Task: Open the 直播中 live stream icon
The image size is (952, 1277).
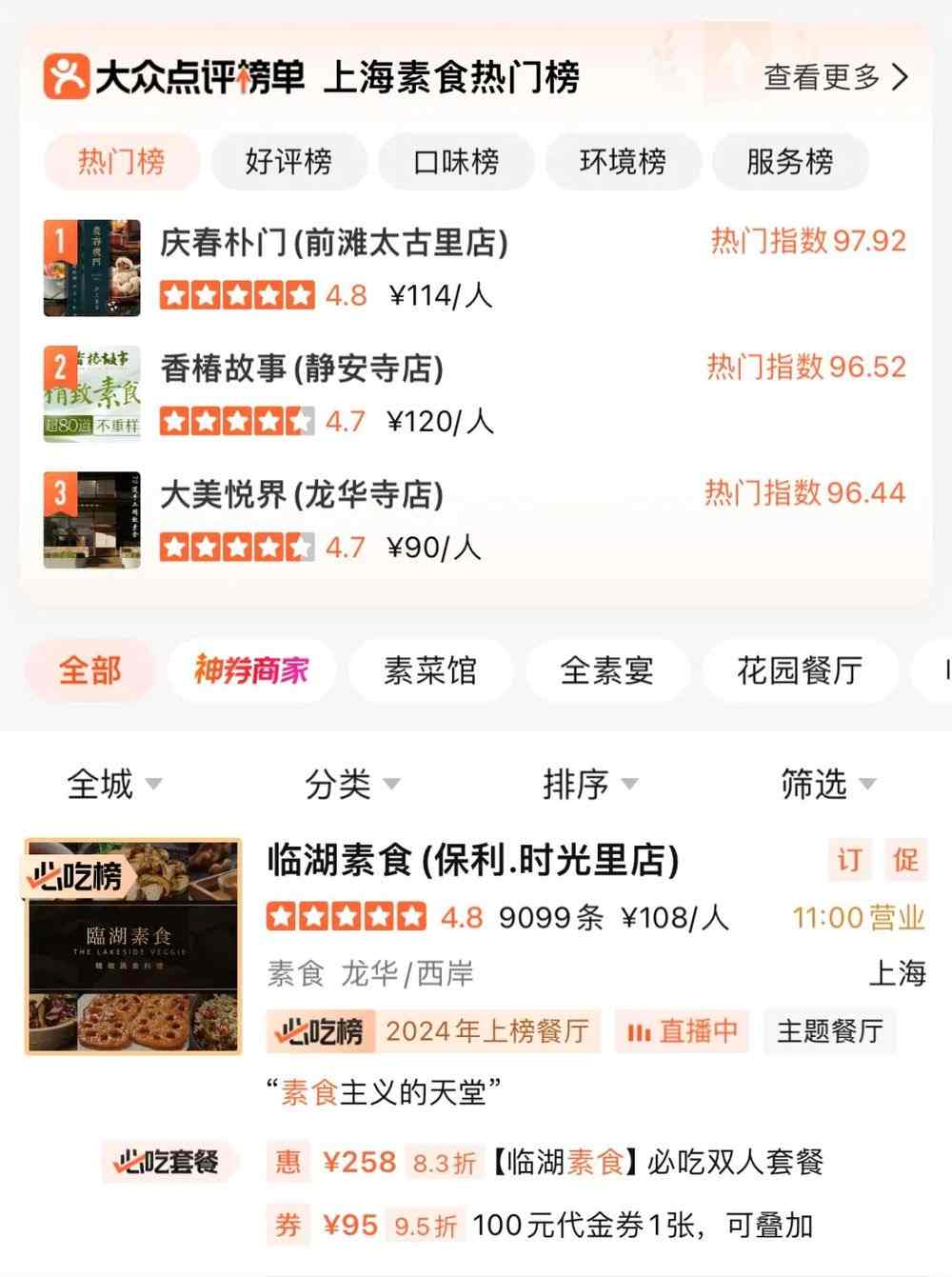Action: coord(684,1031)
